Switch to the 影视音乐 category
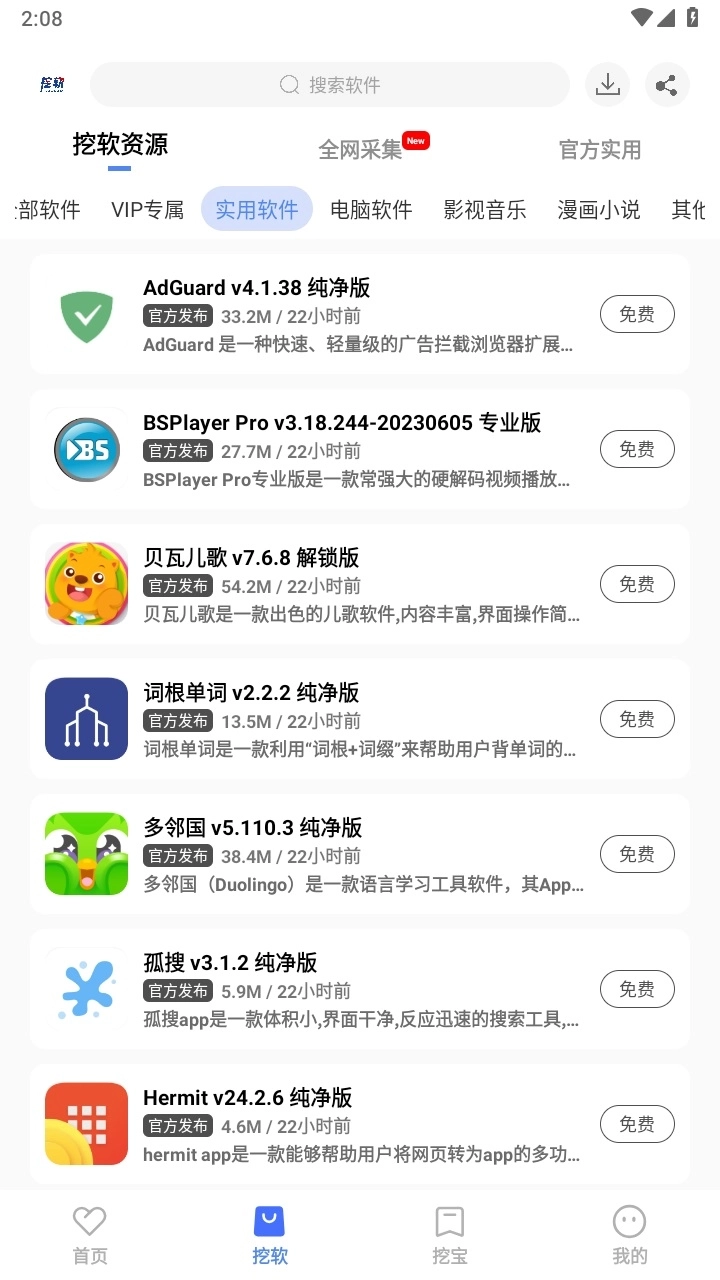 coord(485,209)
